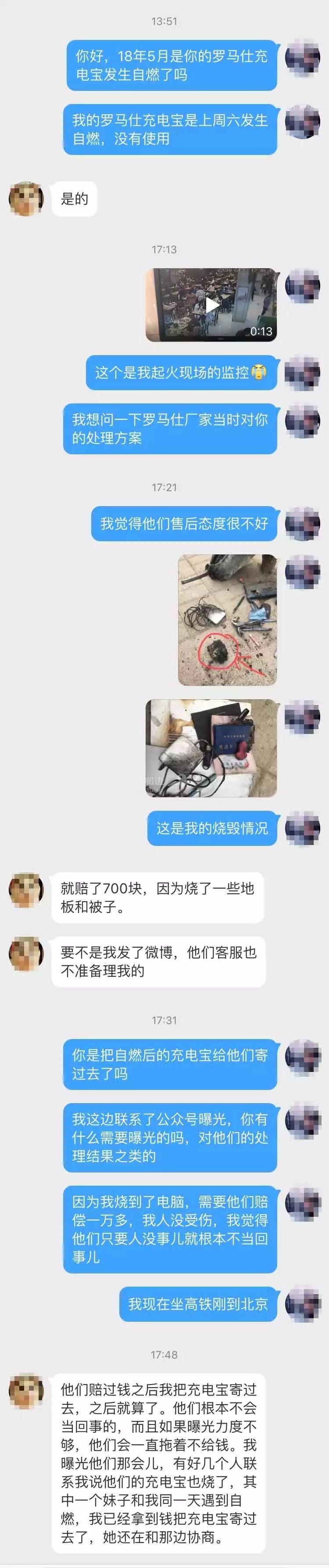The image size is (329, 1568).
Task: Open the photo with the red circle
Action: pyautogui.click(x=227, y=620)
